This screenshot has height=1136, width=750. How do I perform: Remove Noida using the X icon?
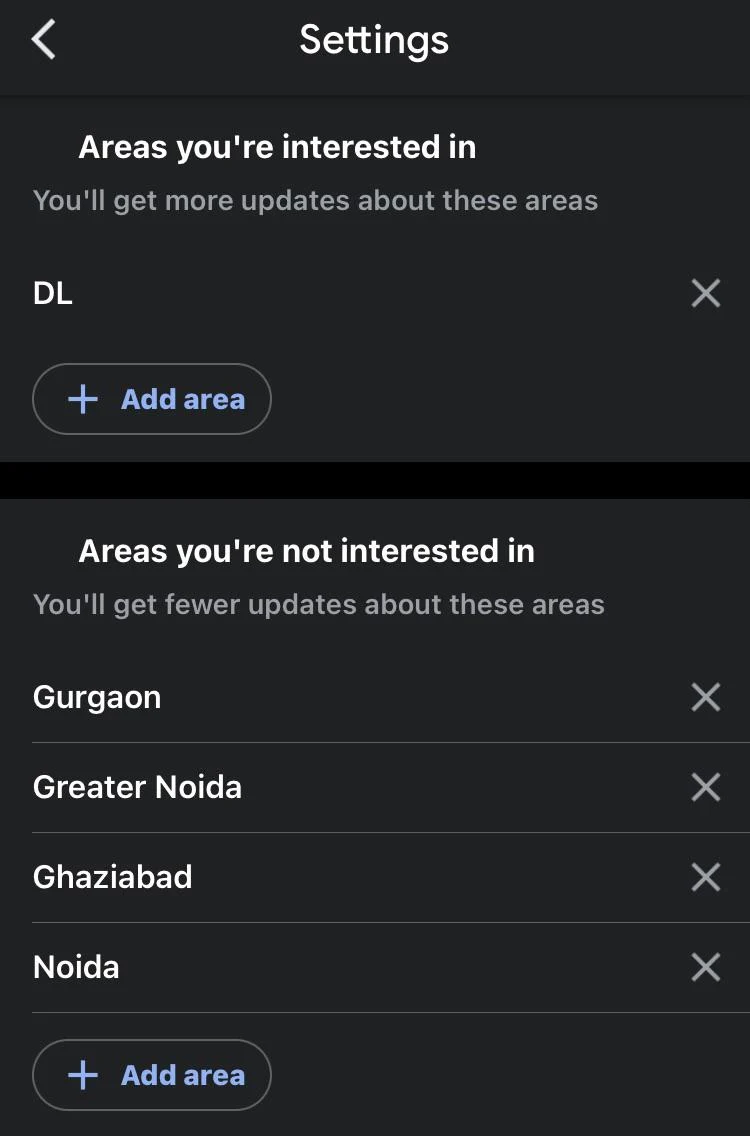pos(705,967)
